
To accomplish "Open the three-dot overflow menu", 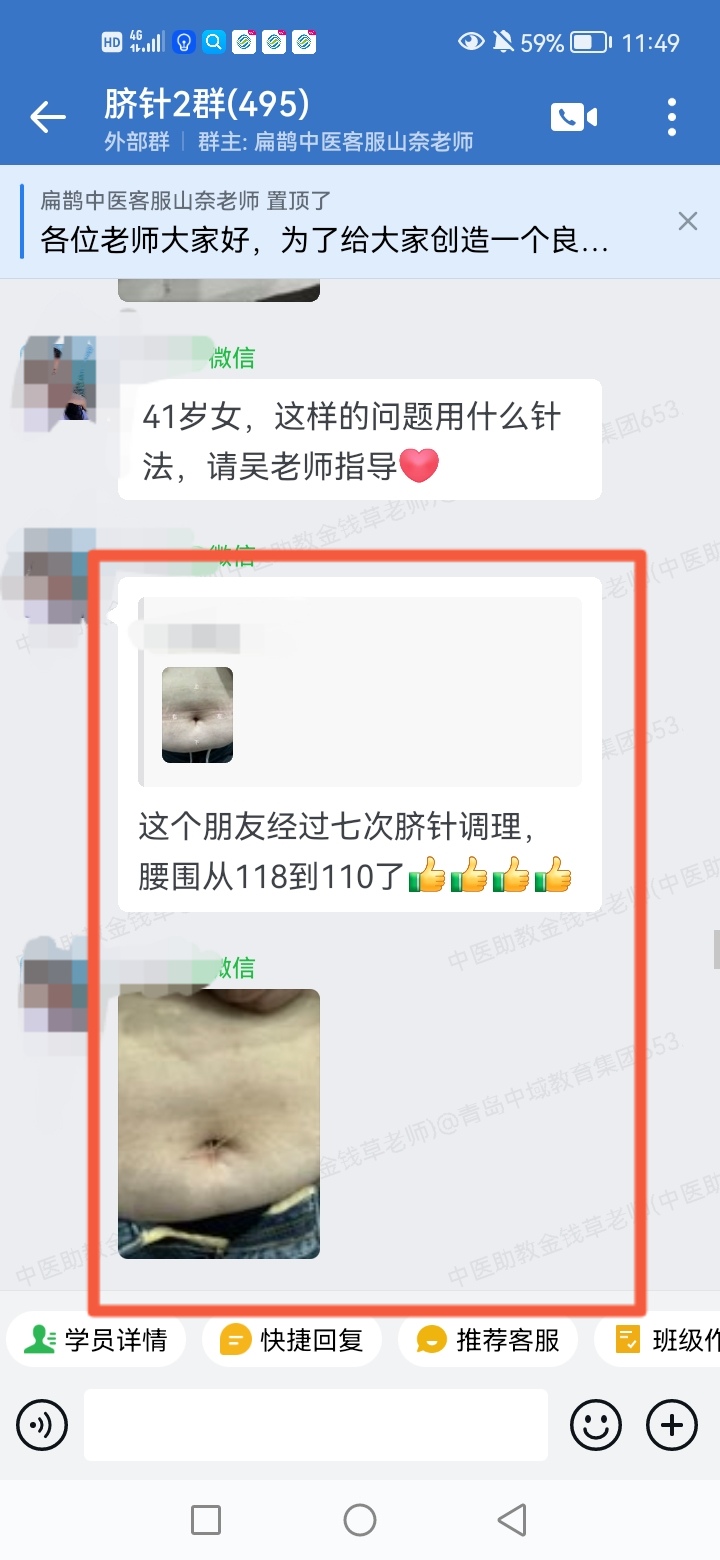I will tap(672, 117).
